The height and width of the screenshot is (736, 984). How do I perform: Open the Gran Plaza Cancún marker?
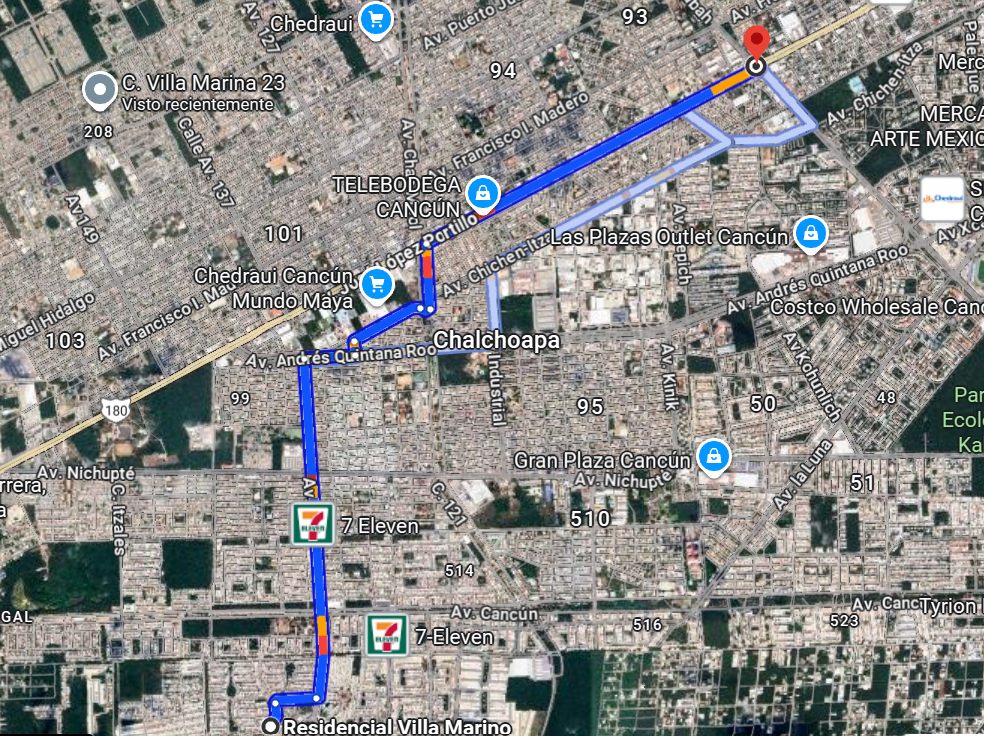point(712,457)
